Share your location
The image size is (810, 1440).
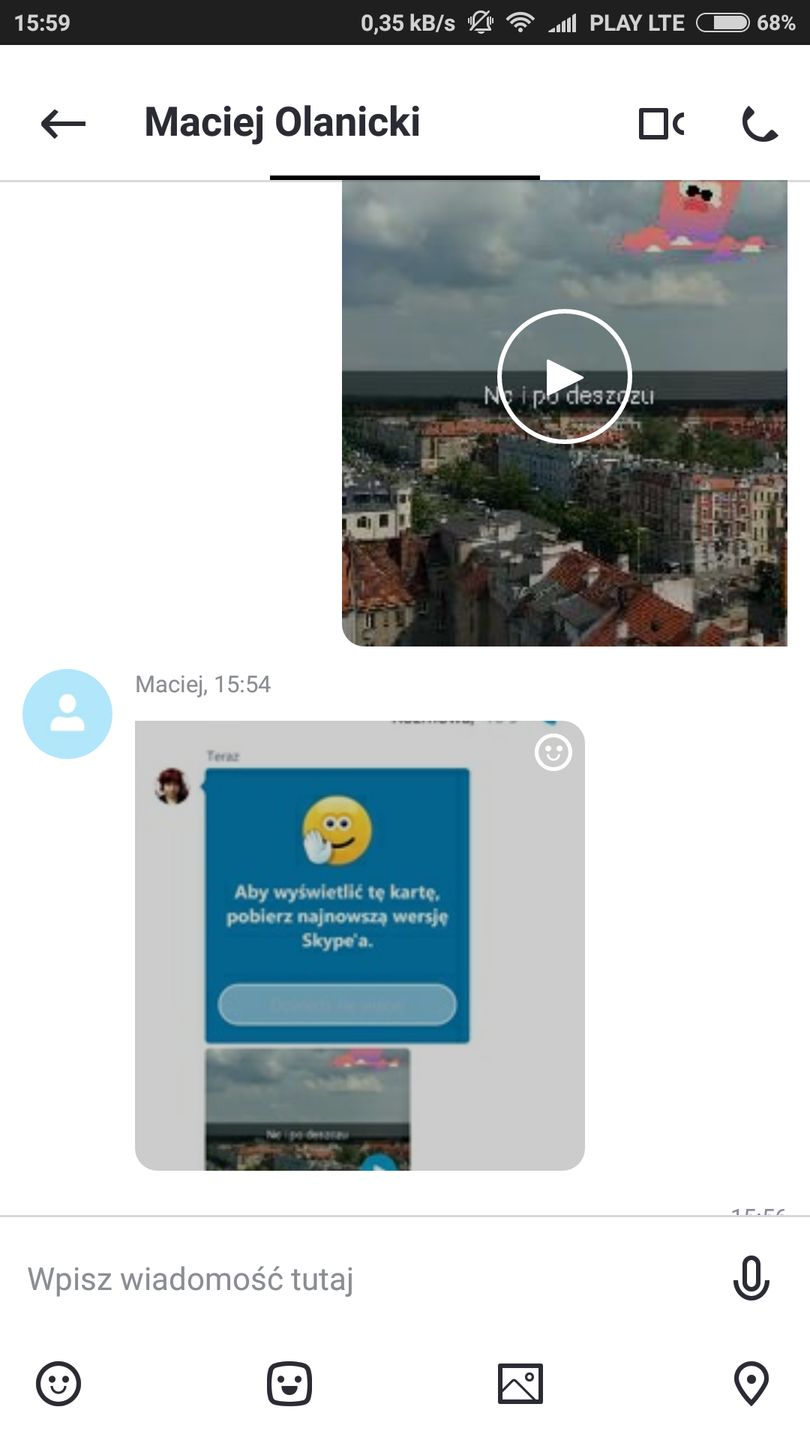coord(751,1384)
